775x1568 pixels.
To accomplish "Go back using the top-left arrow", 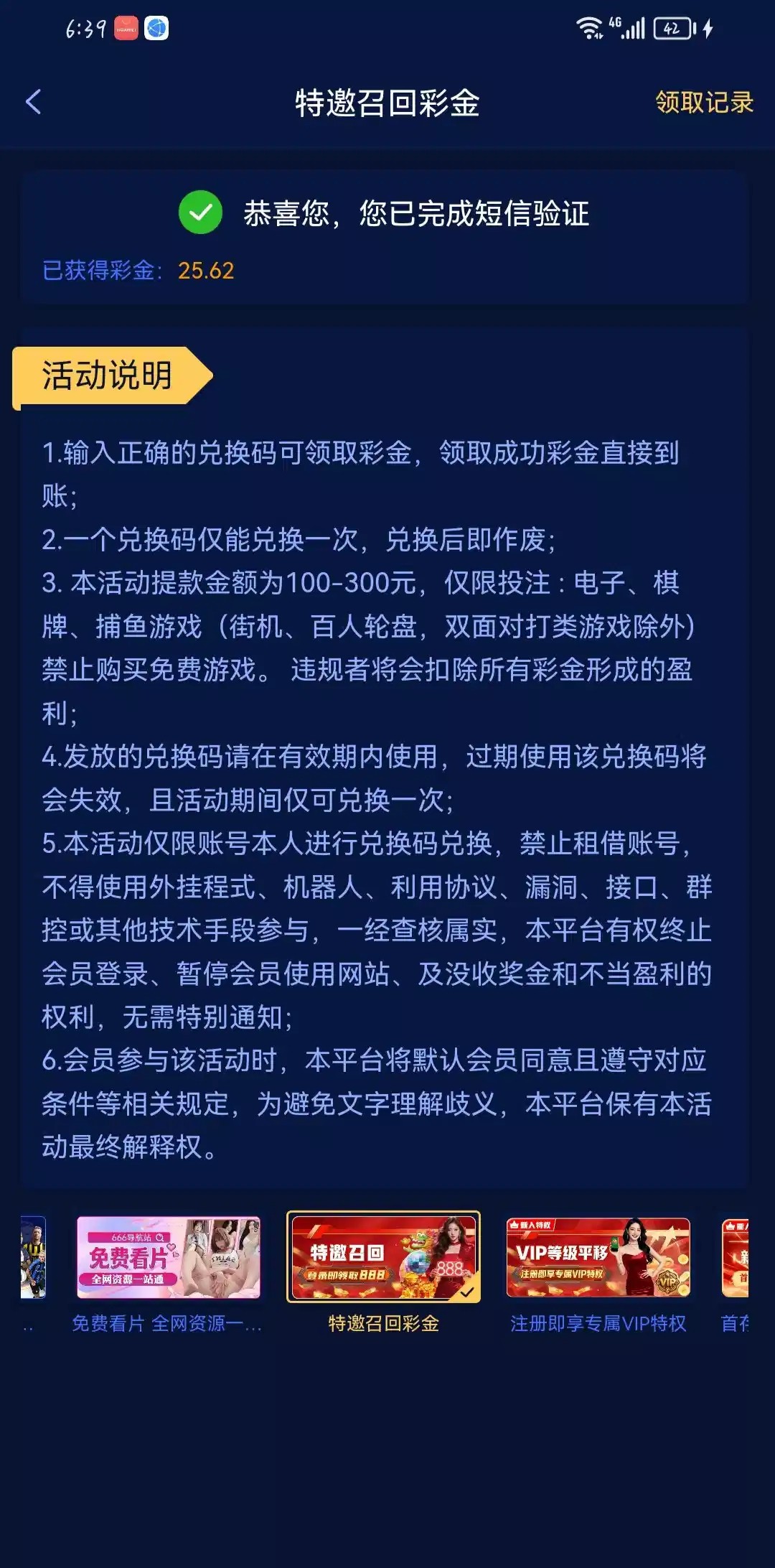I will point(33,102).
